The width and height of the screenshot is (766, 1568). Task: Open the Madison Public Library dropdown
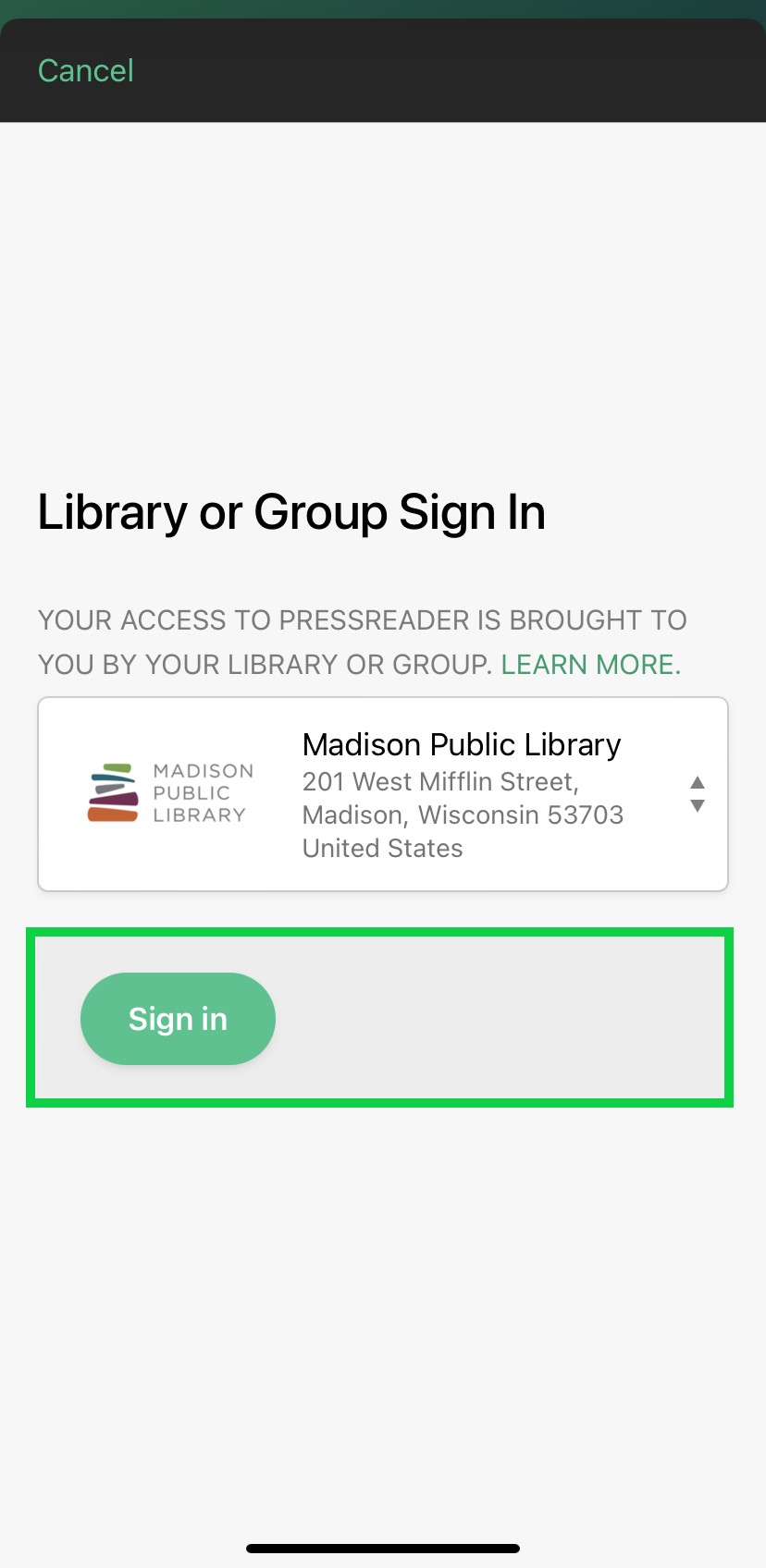tap(383, 794)
